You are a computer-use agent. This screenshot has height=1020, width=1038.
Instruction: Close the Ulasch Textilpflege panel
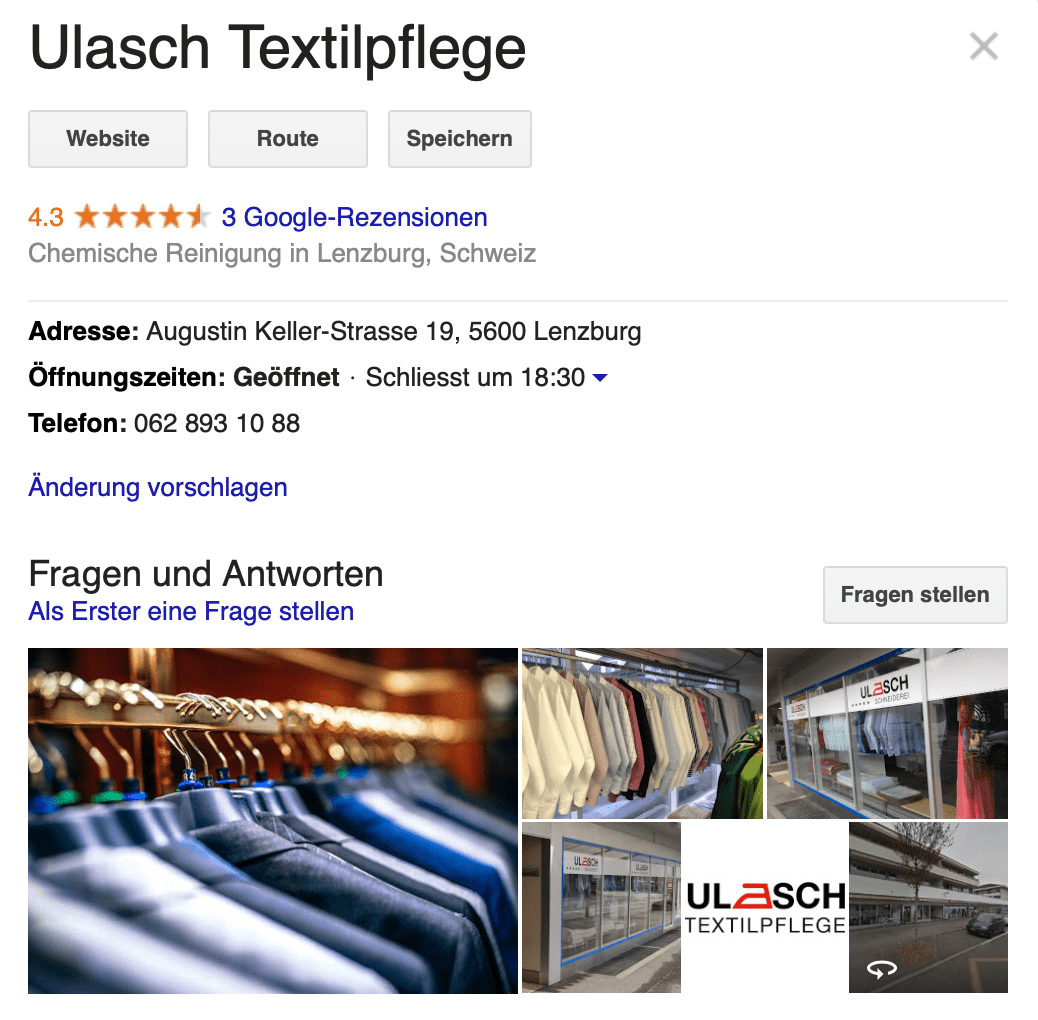(x=984, y=46)
